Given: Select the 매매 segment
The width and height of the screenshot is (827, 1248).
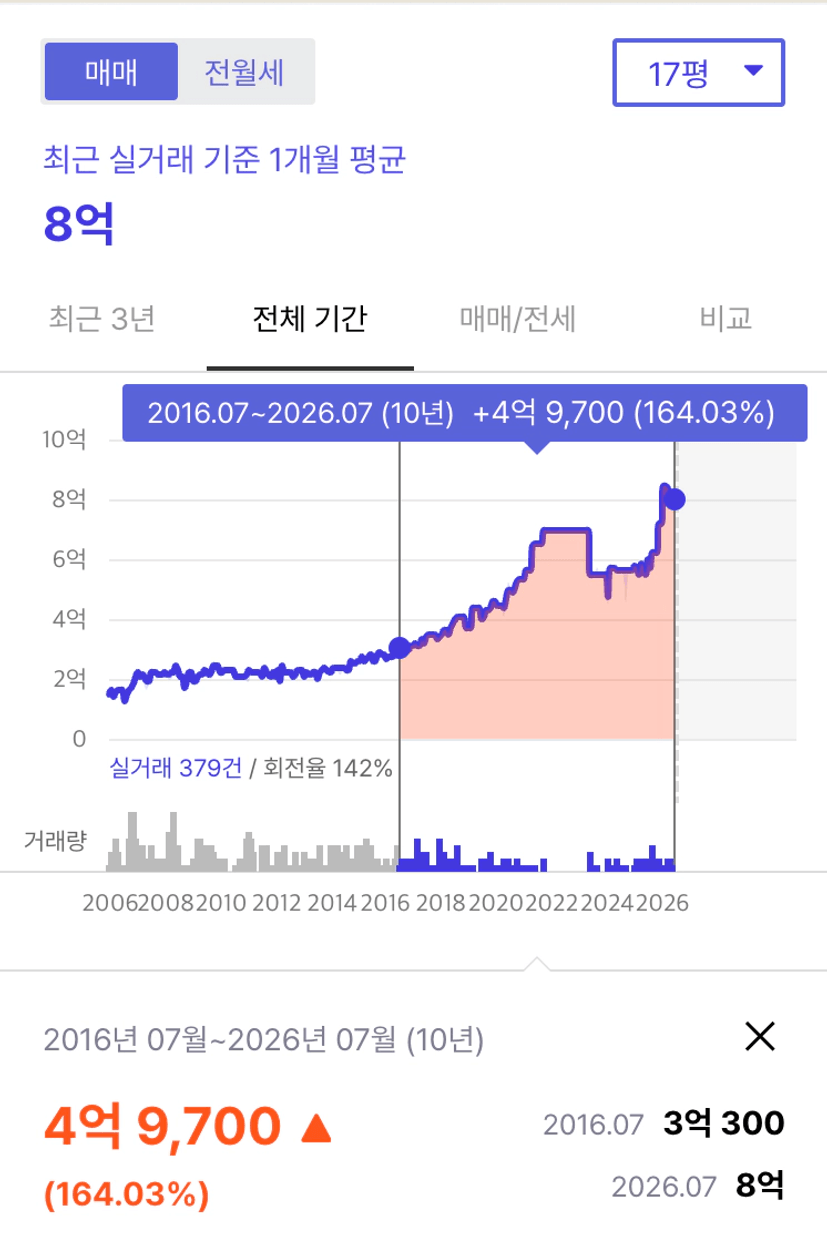Looking at the screenshot, I should pyautogui.click(x=111, y=72).
